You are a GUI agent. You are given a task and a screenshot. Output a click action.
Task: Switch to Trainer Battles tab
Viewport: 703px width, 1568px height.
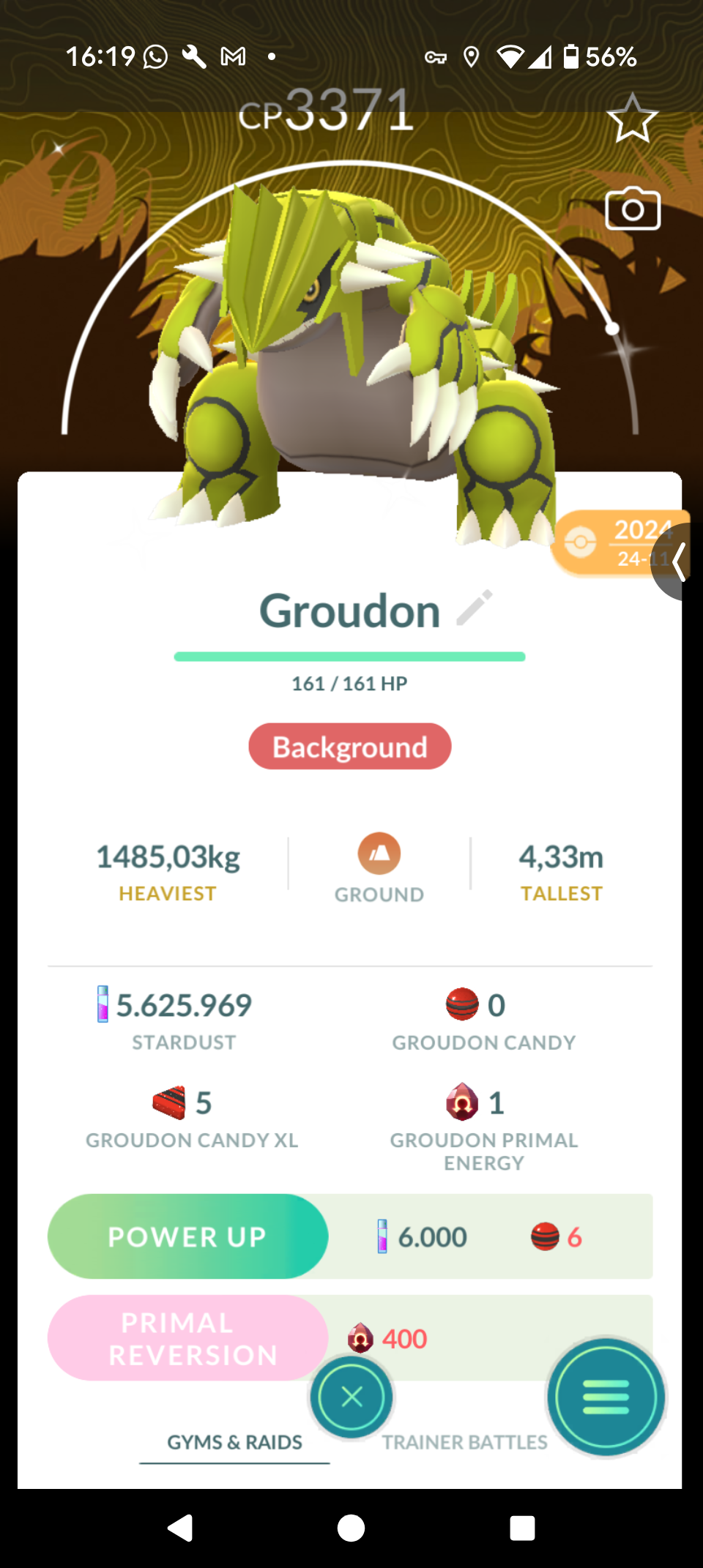pyautogui.click(x=464, y=1442)
